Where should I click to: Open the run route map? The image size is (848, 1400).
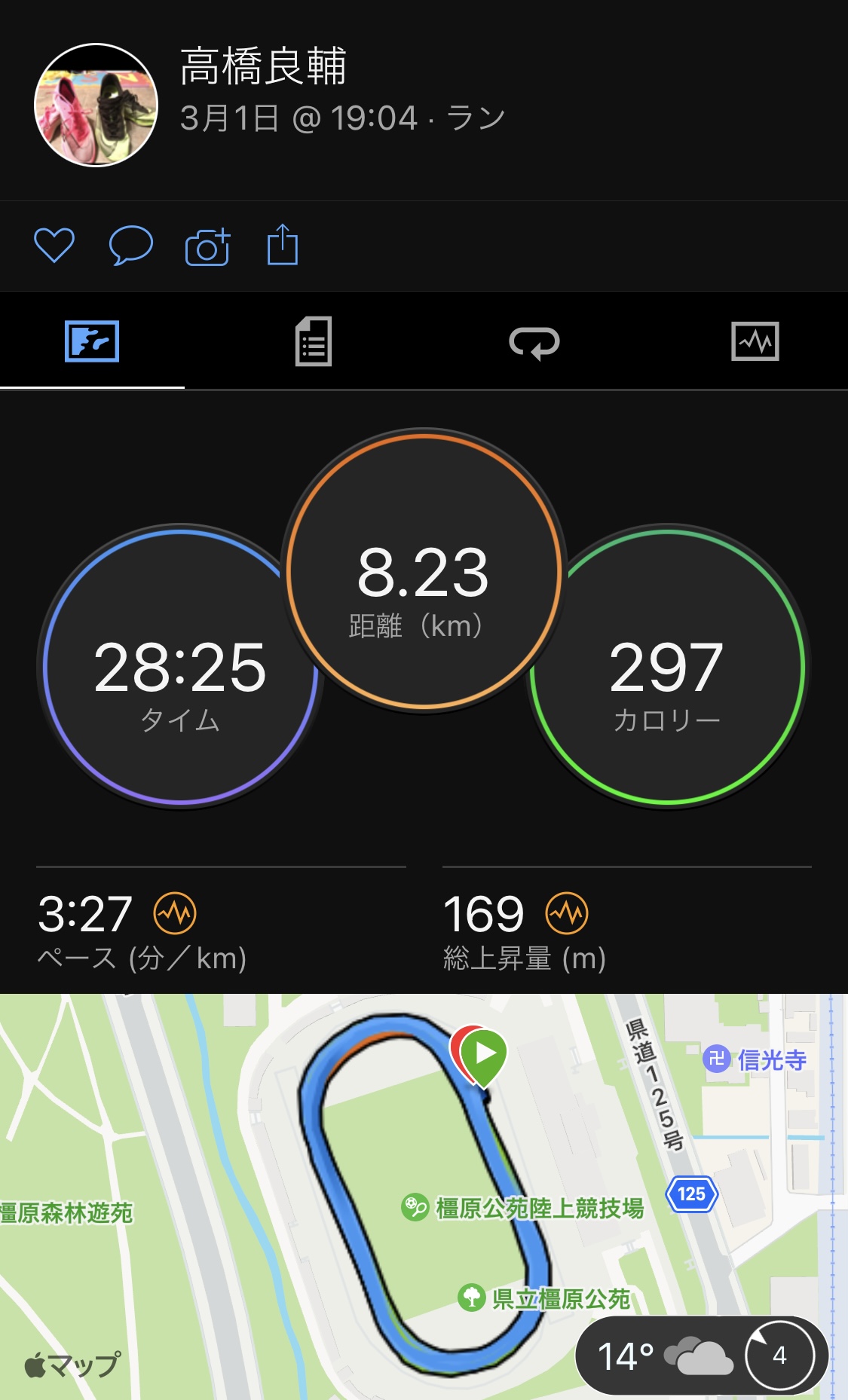pyautogui.click(x=424, y=1197)
